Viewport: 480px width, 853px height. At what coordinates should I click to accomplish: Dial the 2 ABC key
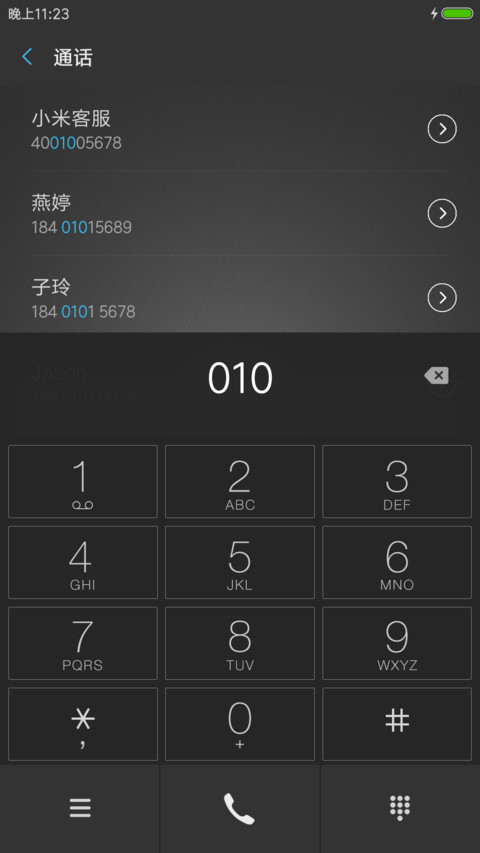pyautogui.click(x=240, y=481)
